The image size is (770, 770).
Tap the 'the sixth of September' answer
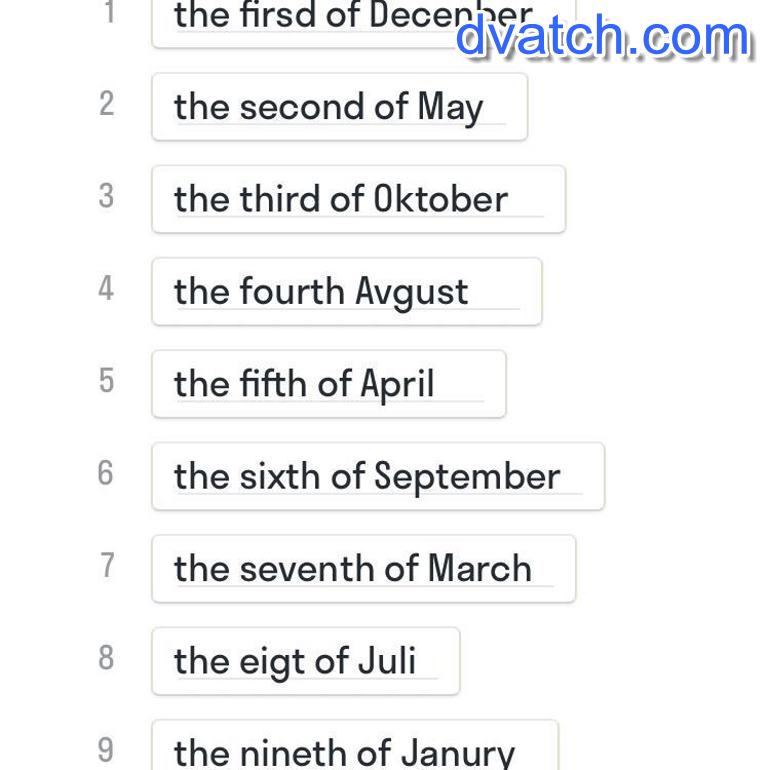[377, 477]
